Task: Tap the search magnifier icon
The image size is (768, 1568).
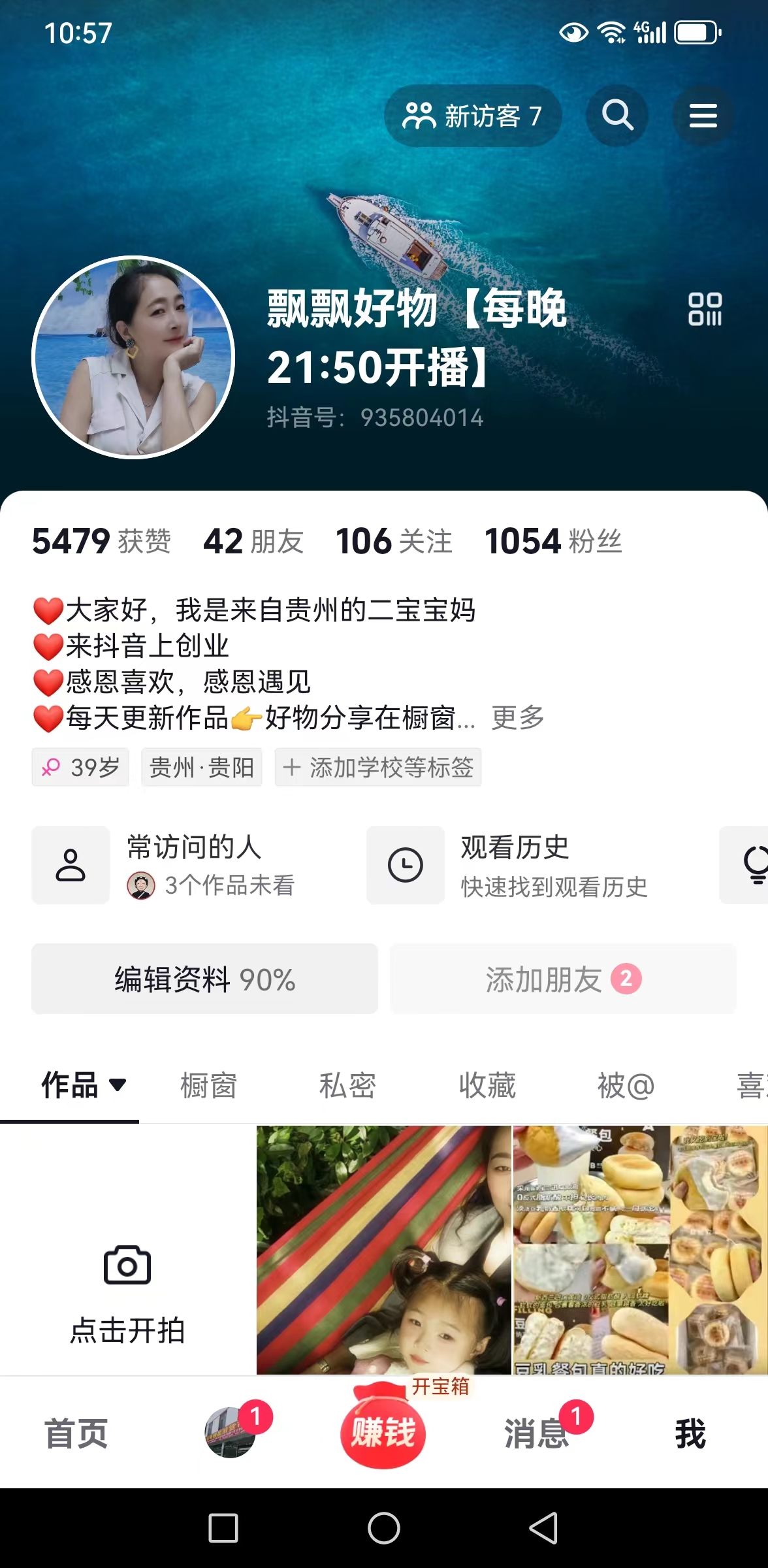Action: pyautogui.click(x=617, y=116)
